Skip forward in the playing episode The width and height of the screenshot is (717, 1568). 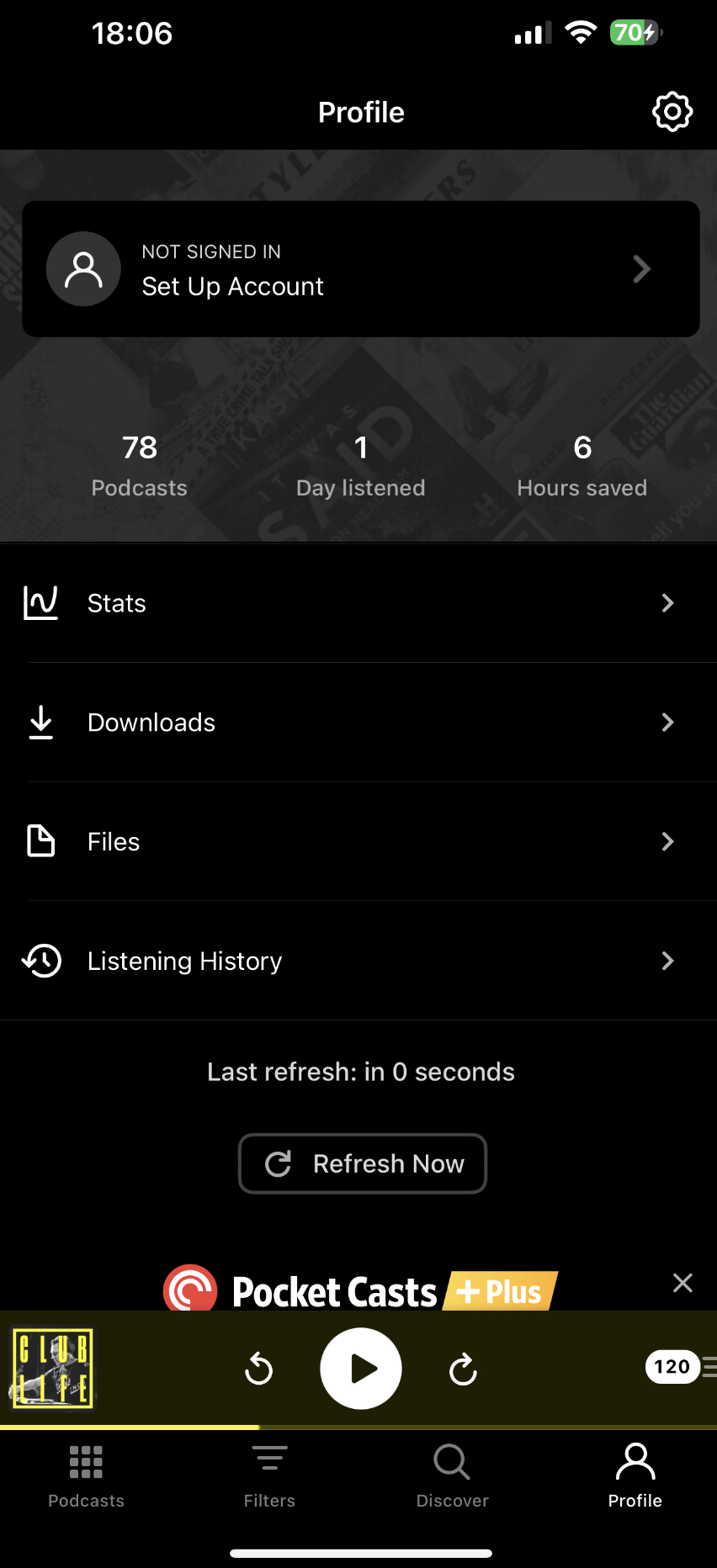463,1369
